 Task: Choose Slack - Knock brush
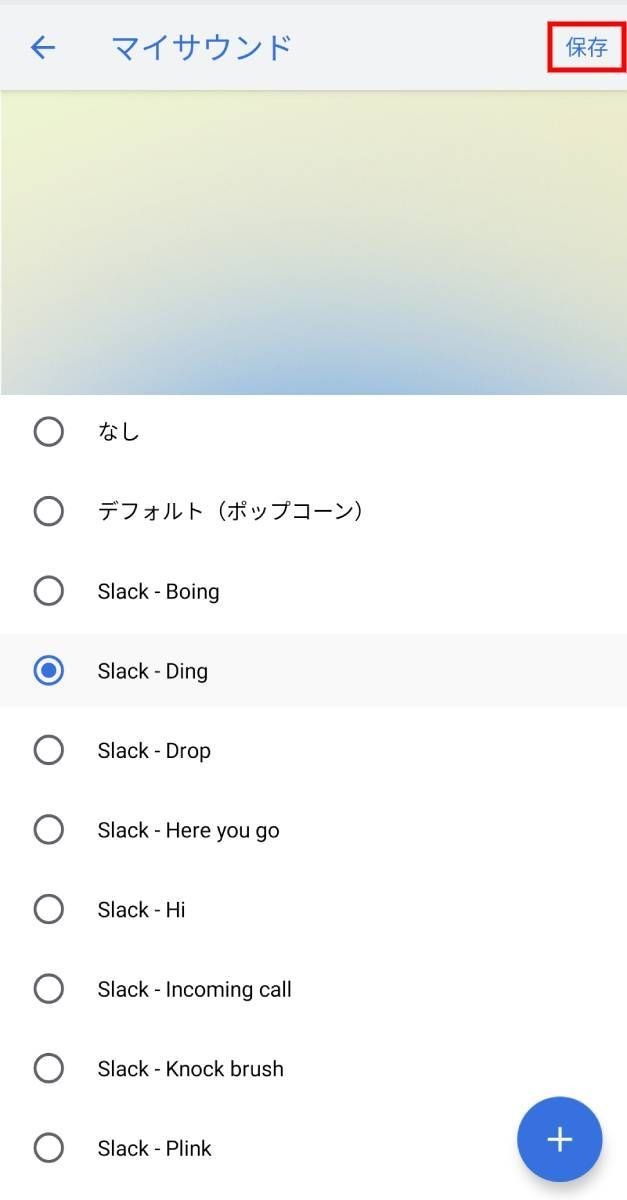[313, 1068]
